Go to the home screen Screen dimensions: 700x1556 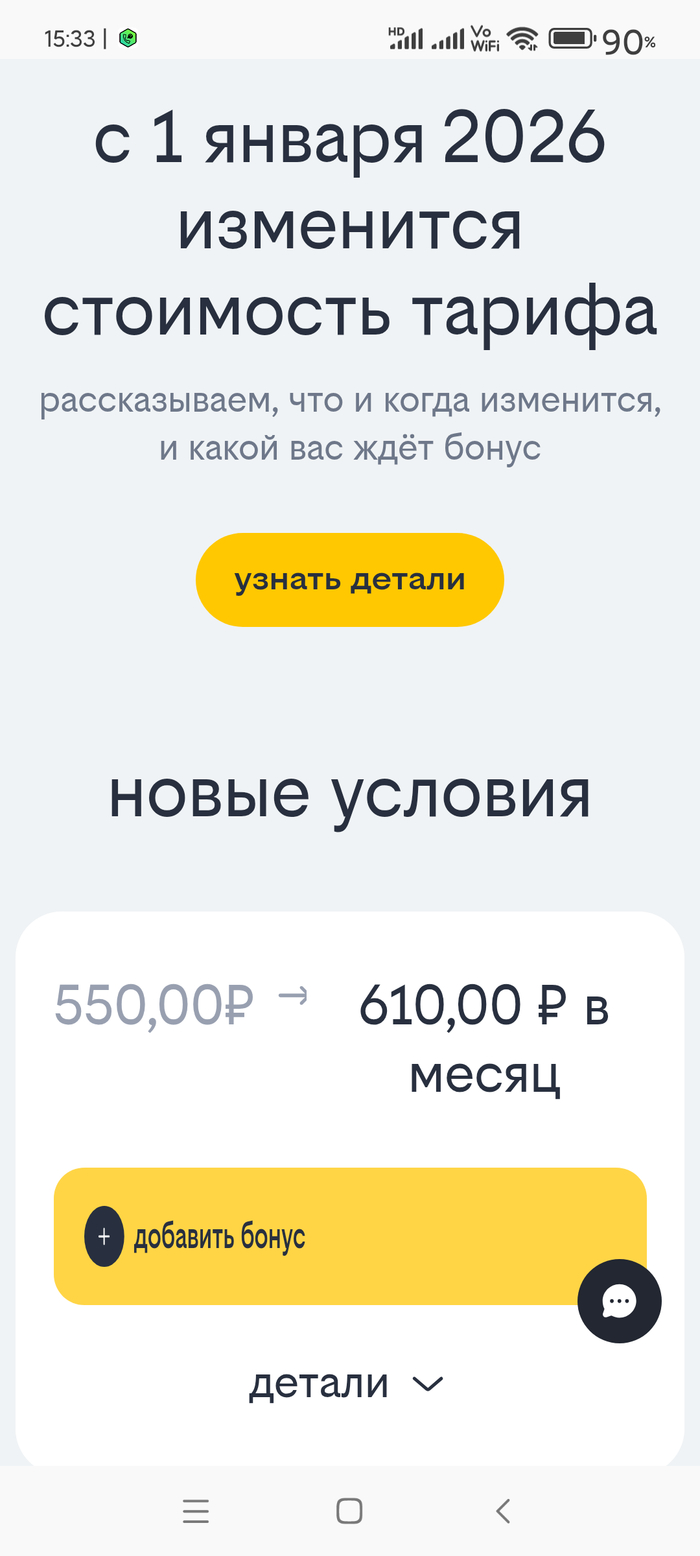coord(349,1511)
